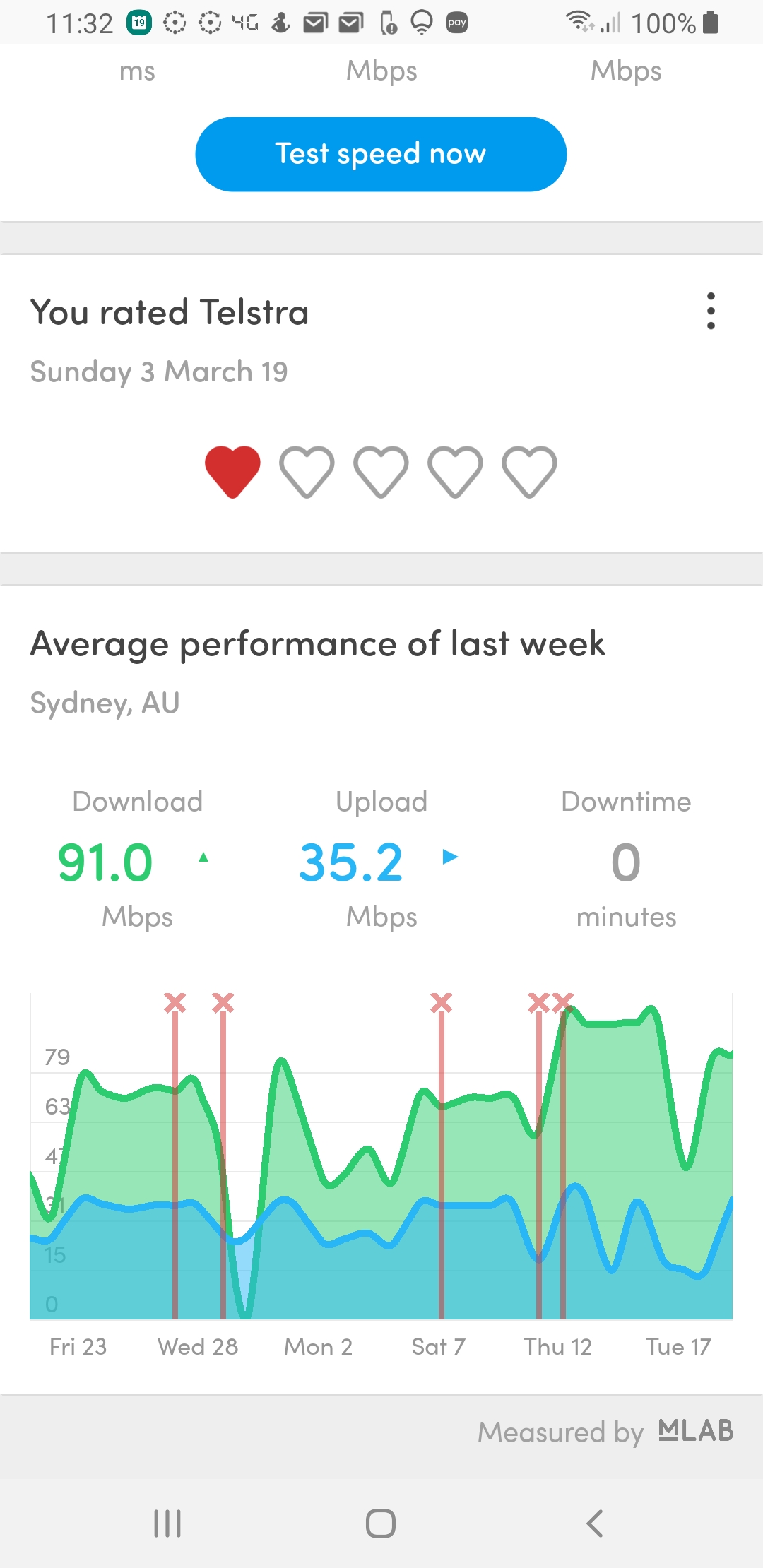Go to the home screen
Viewport: 763px width, 1568px height.
pos(381,1524)
